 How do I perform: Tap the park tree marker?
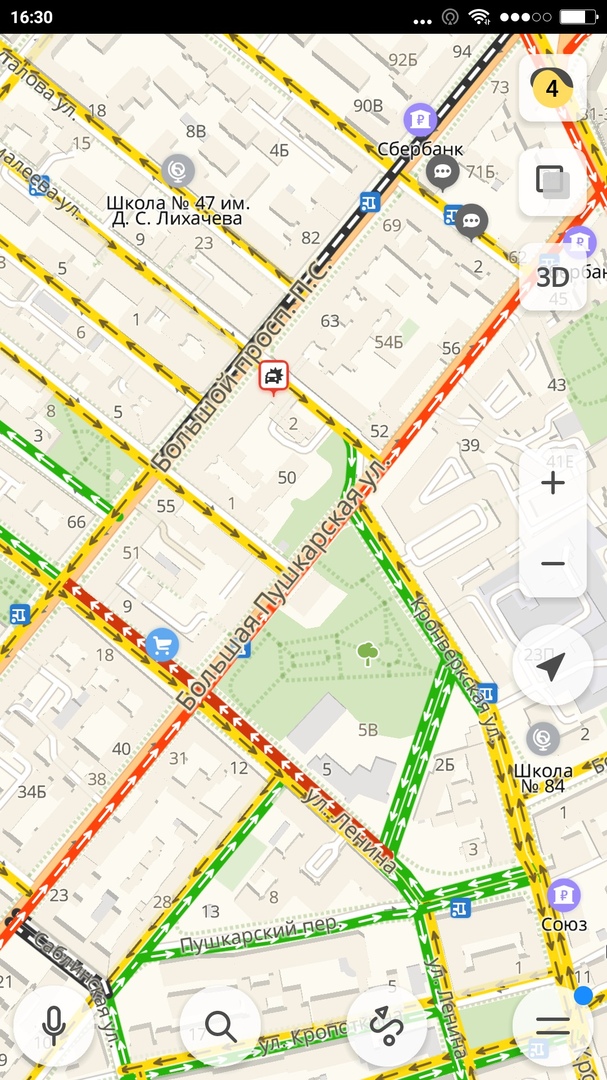click(368, 655)
